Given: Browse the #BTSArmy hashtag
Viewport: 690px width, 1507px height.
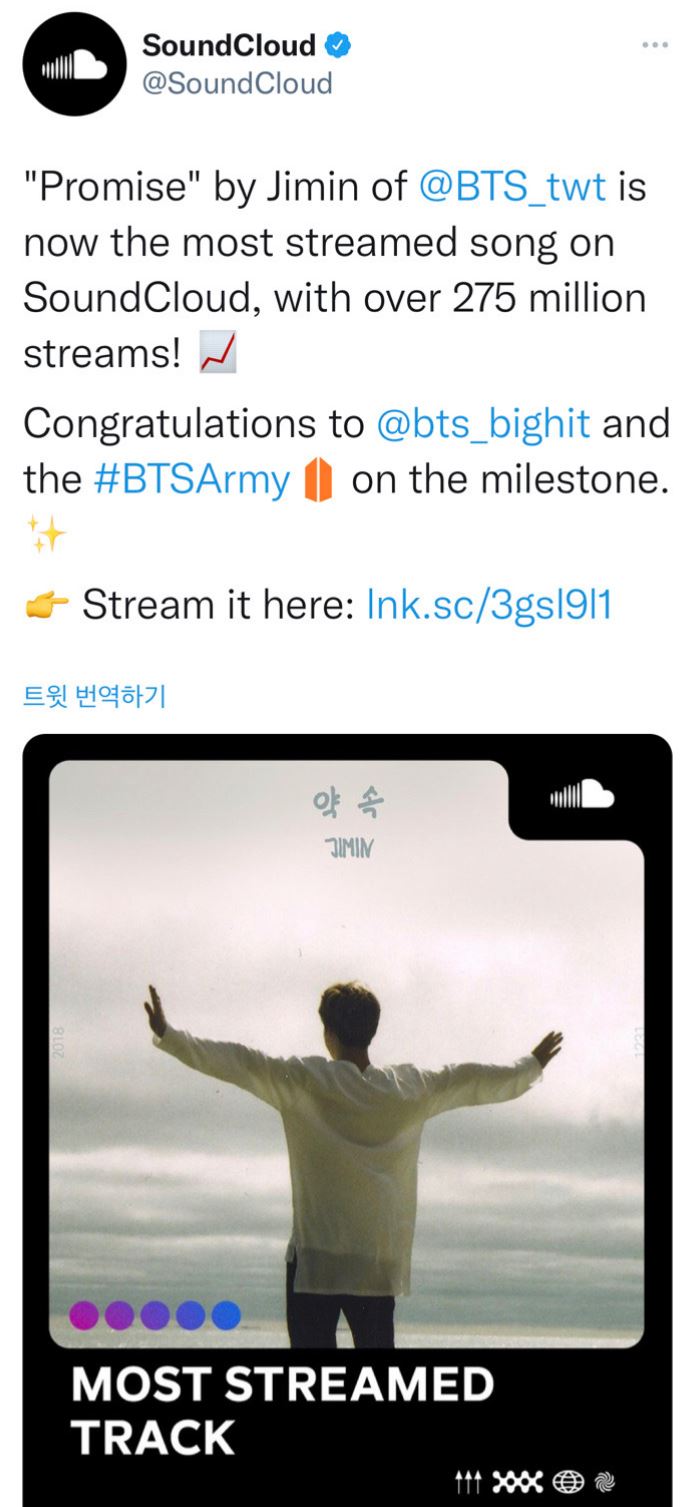Looking at the screenshot, I should pos(191,481).
